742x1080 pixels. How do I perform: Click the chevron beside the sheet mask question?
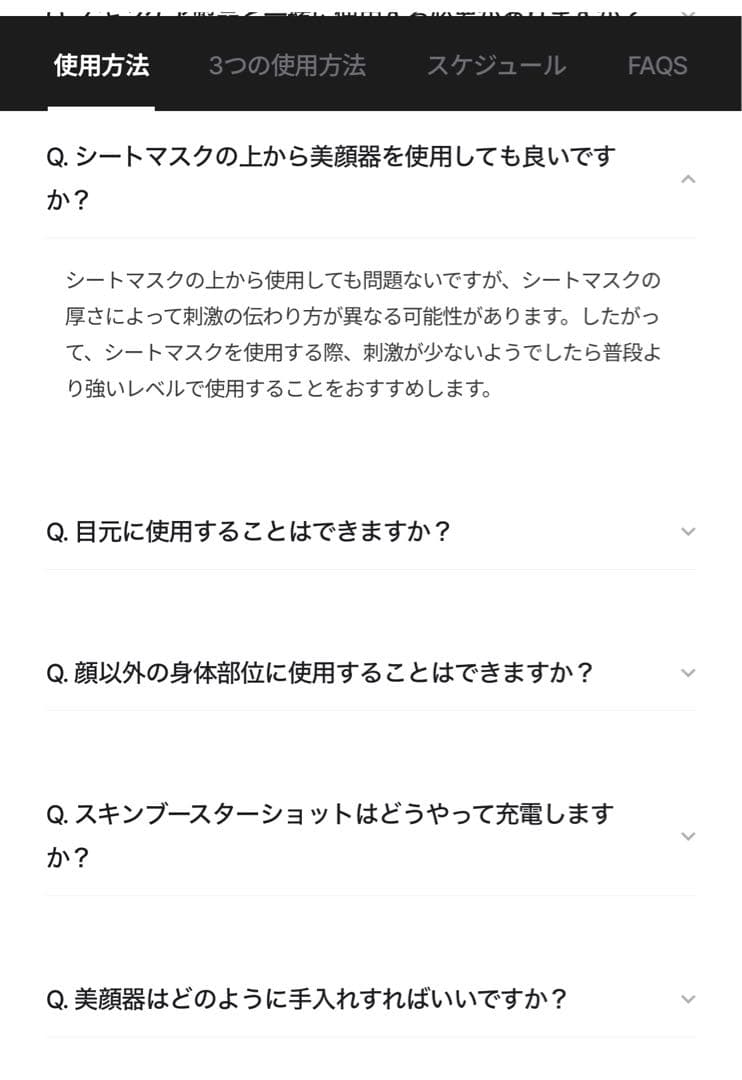click(x=688, y=179)
